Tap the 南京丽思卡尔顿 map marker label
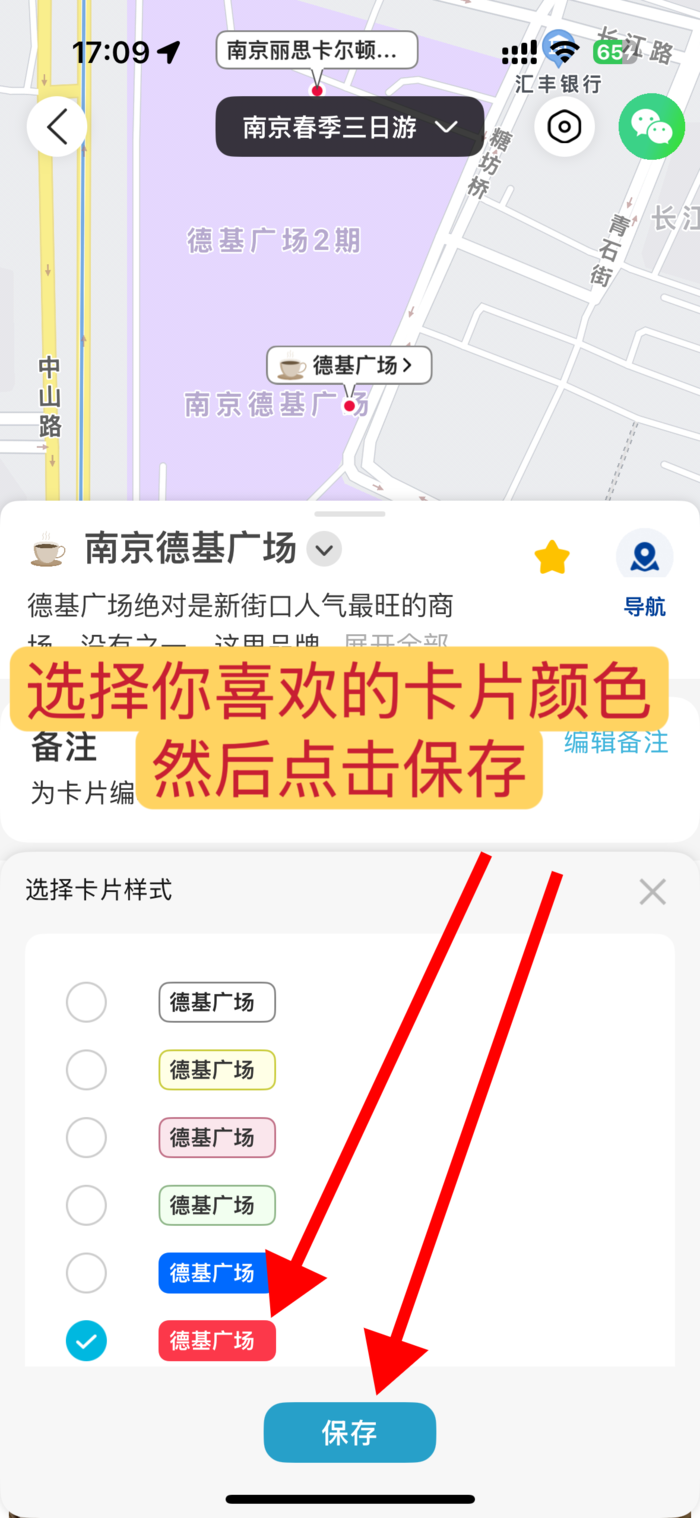 click(x=317, y=50)
